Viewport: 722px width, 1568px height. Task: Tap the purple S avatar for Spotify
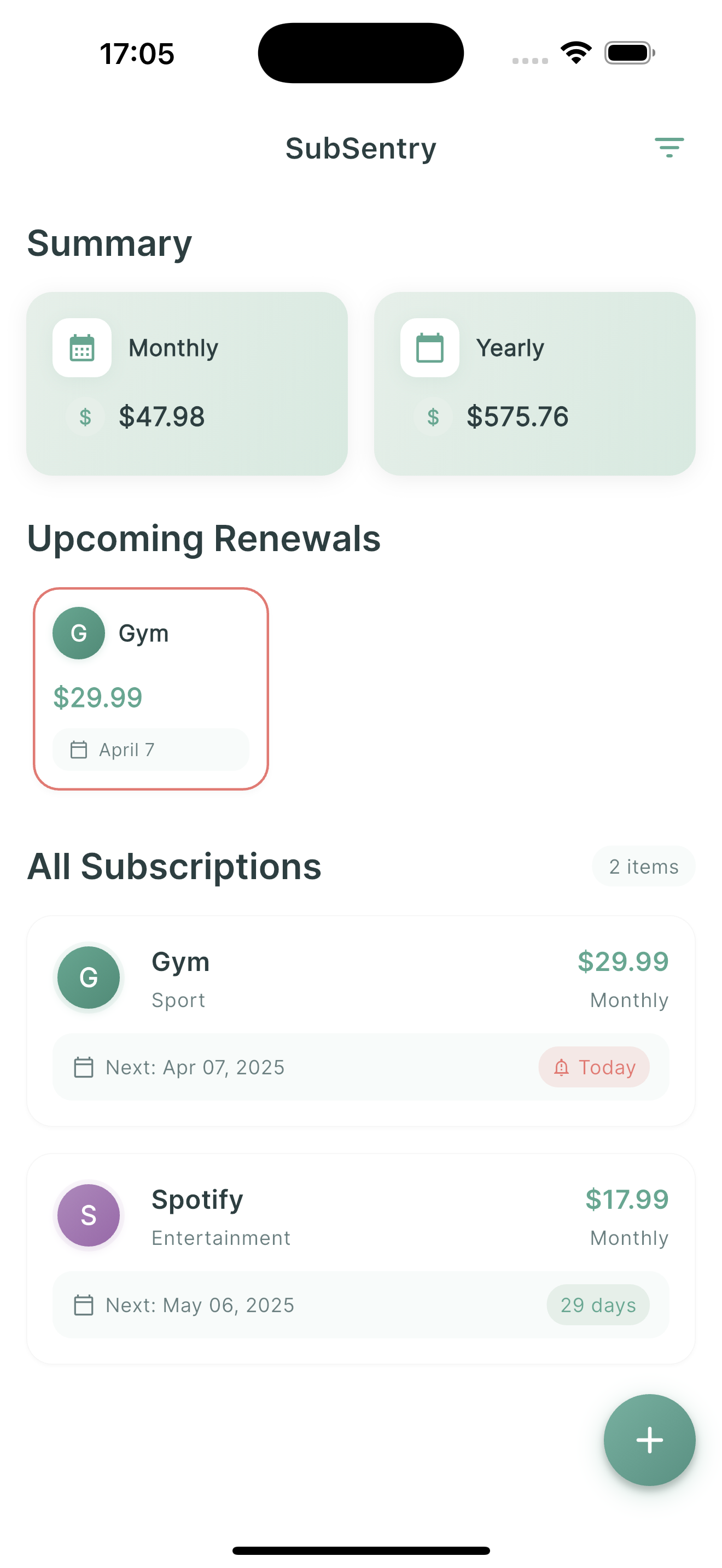tap(88, 1215)
